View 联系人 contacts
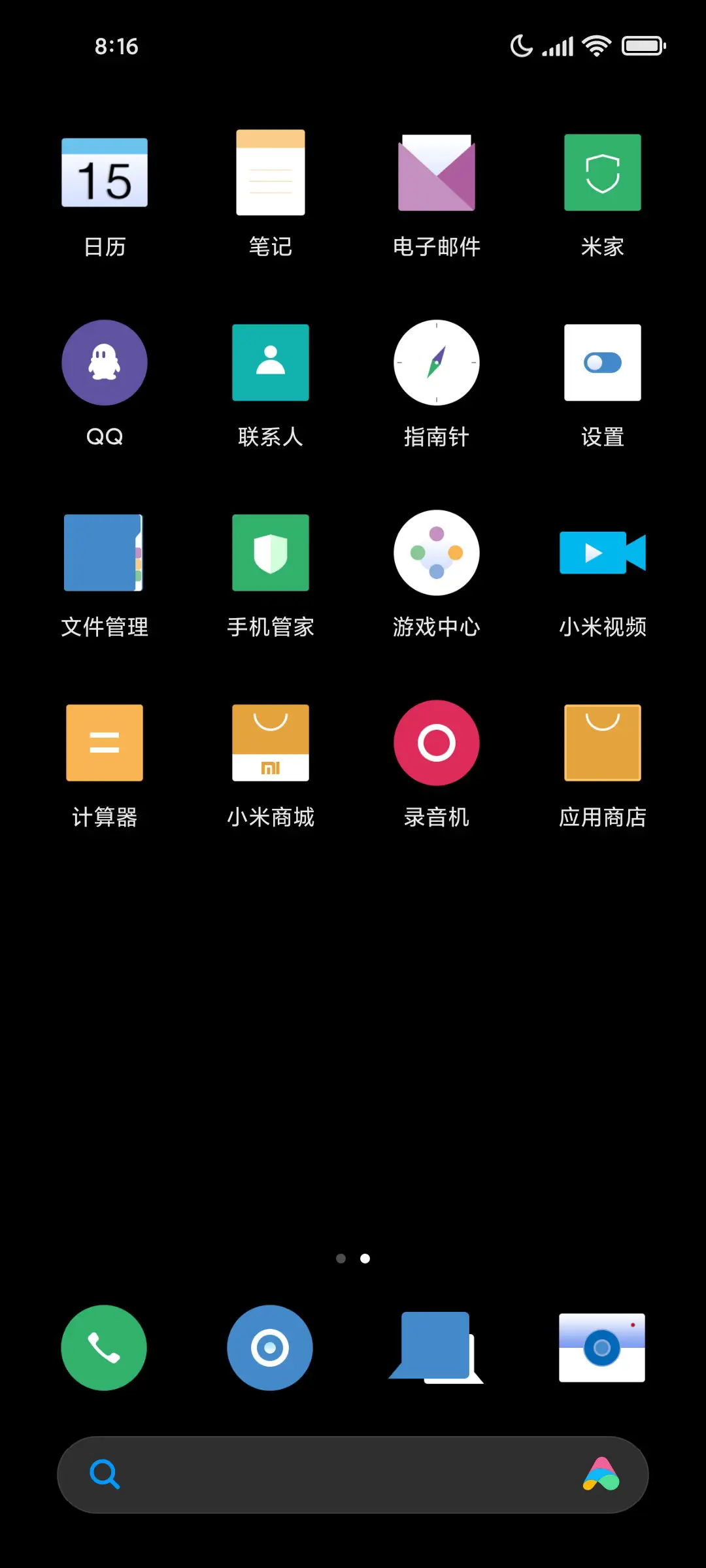 [270, 363]
